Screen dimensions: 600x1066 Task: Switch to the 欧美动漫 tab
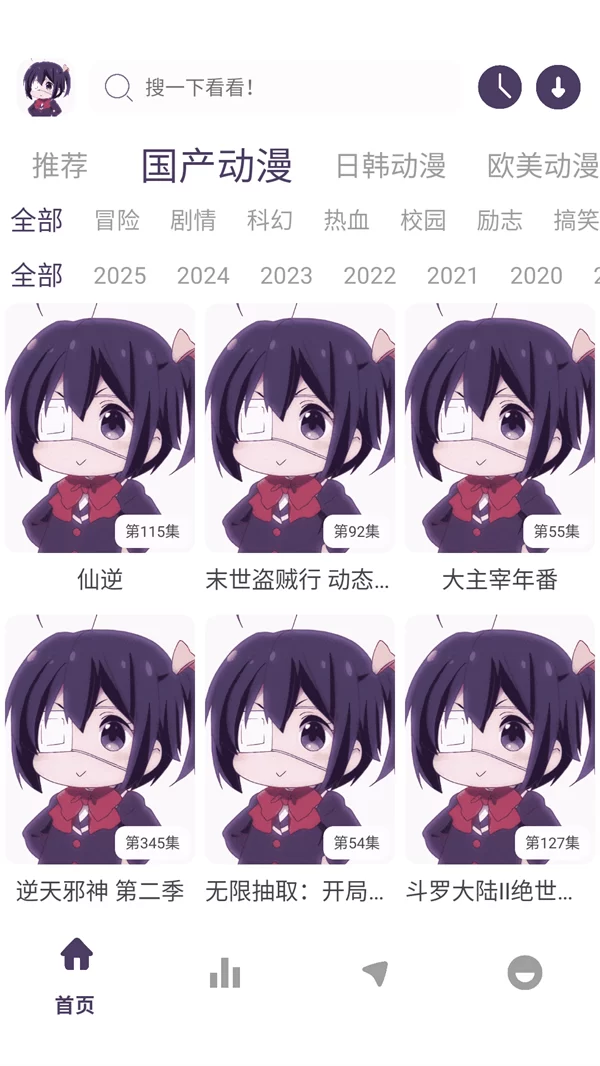542,165
